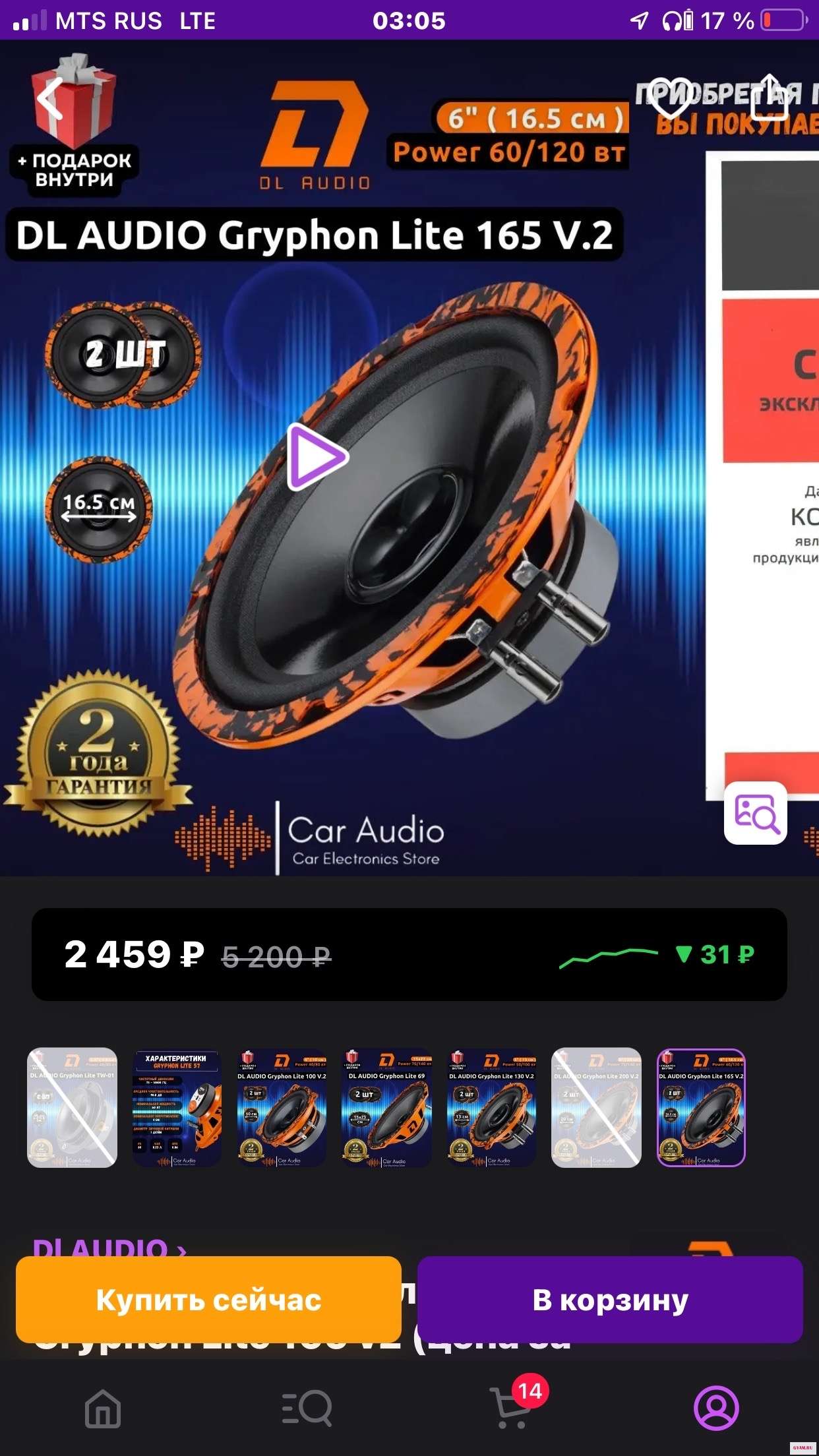
Task: Open the cart with 14 items
Action: coord(512,1408)
